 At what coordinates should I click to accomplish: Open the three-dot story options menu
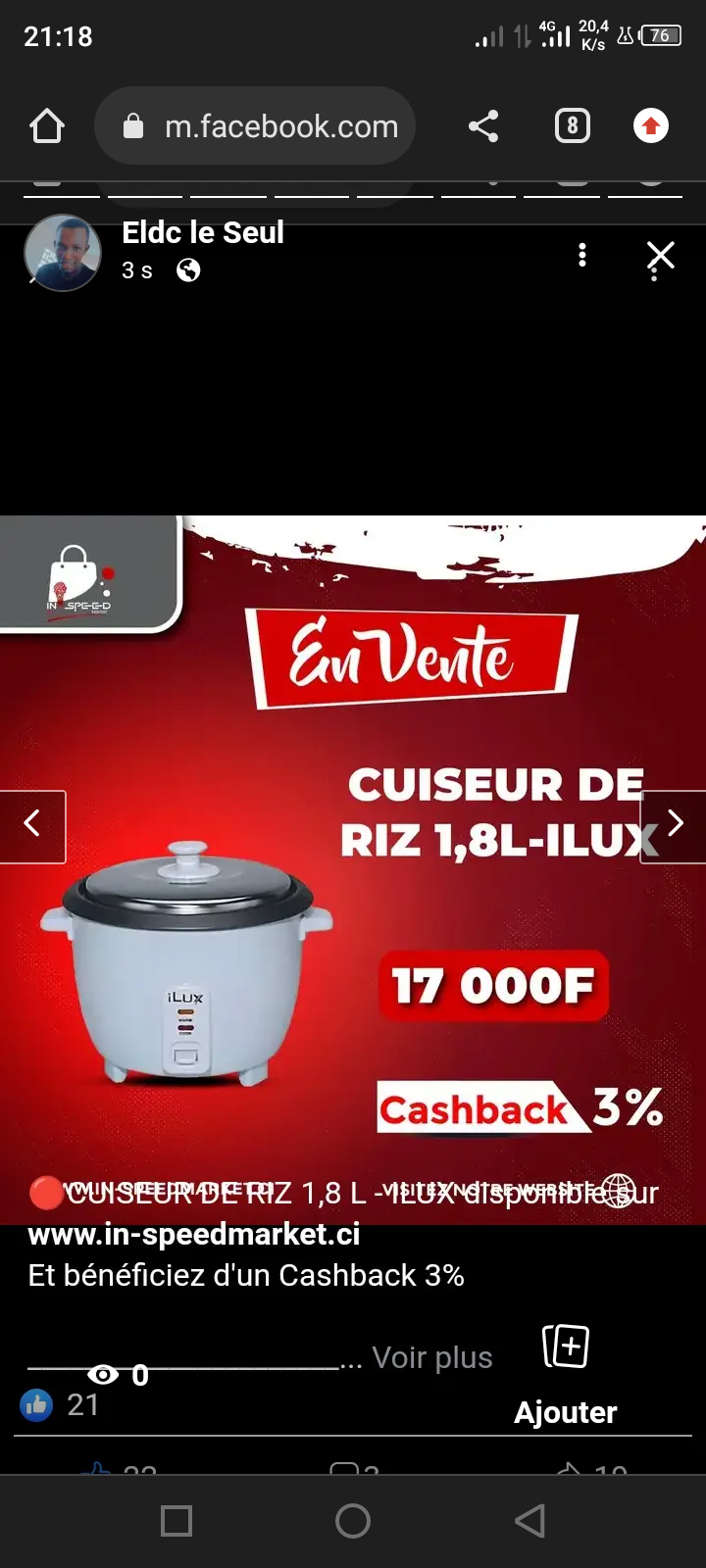click(582, 256)
